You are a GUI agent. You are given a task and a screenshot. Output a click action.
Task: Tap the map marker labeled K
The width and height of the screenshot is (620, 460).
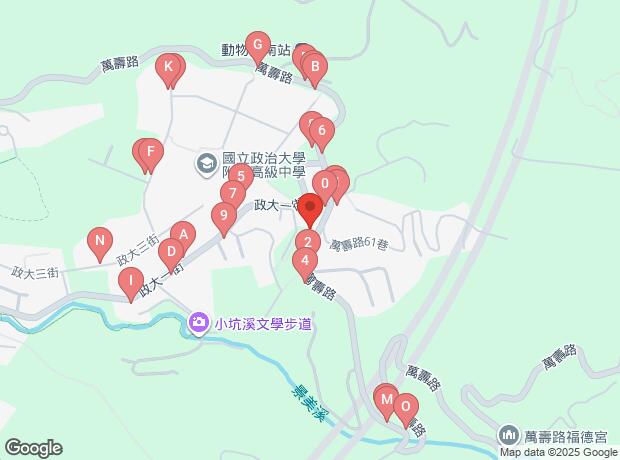point(169,68)
